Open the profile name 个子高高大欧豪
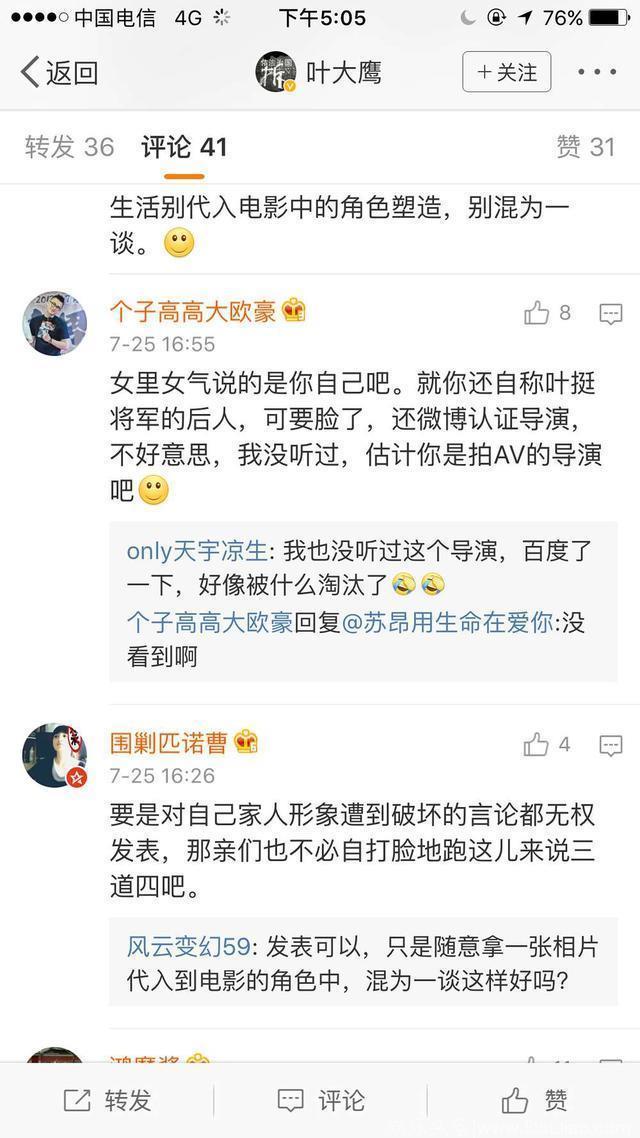The image size is (640, 1138). click(194, 311)
